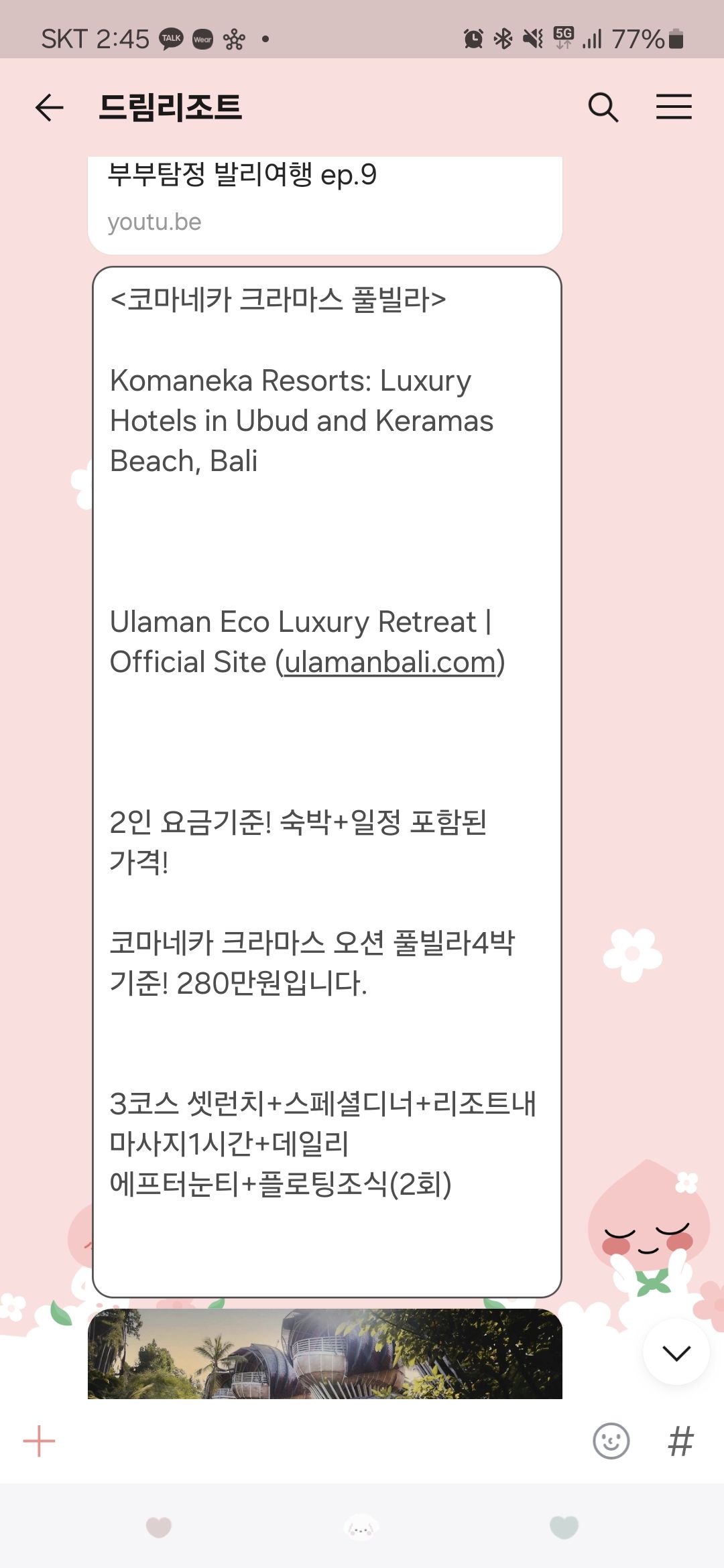Go back from the 드림리조트 chat
The height and width of the screenshot is (1568, 724).
click(x=49, y=107)
